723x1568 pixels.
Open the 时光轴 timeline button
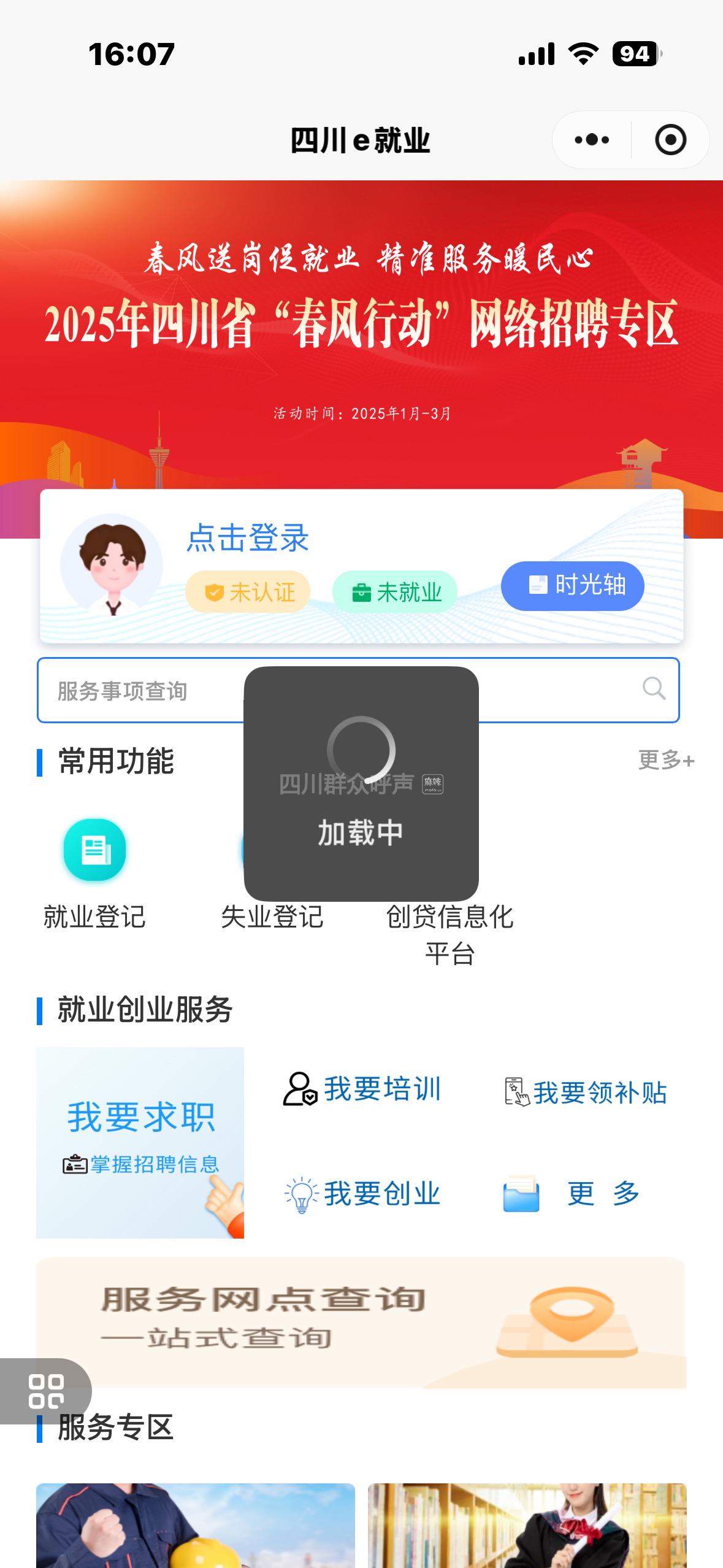[x=572, y=586]
